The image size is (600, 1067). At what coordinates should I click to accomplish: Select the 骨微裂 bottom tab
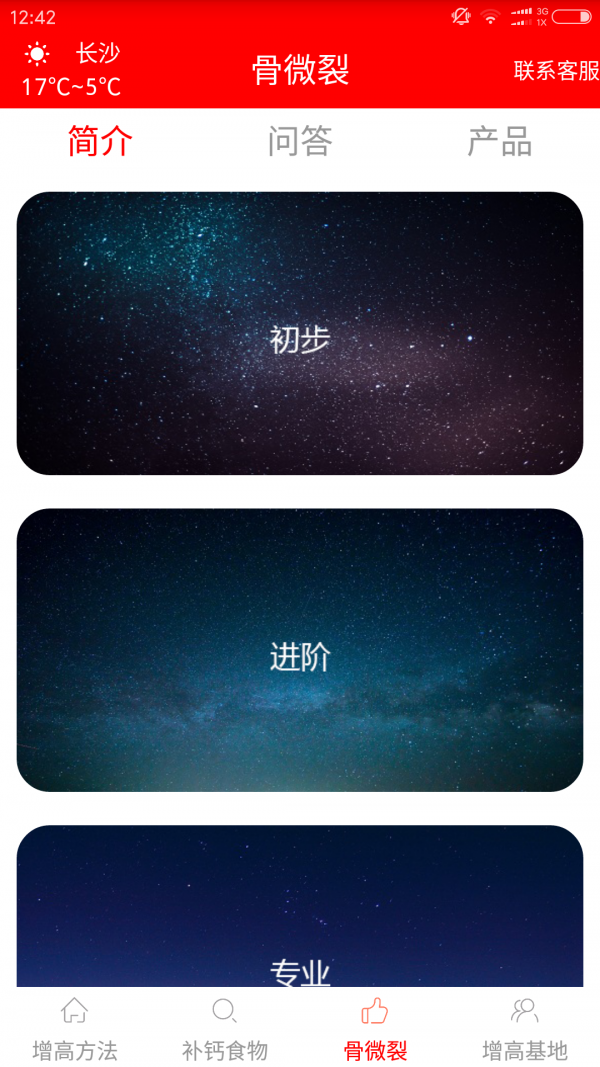point(375,1028)
